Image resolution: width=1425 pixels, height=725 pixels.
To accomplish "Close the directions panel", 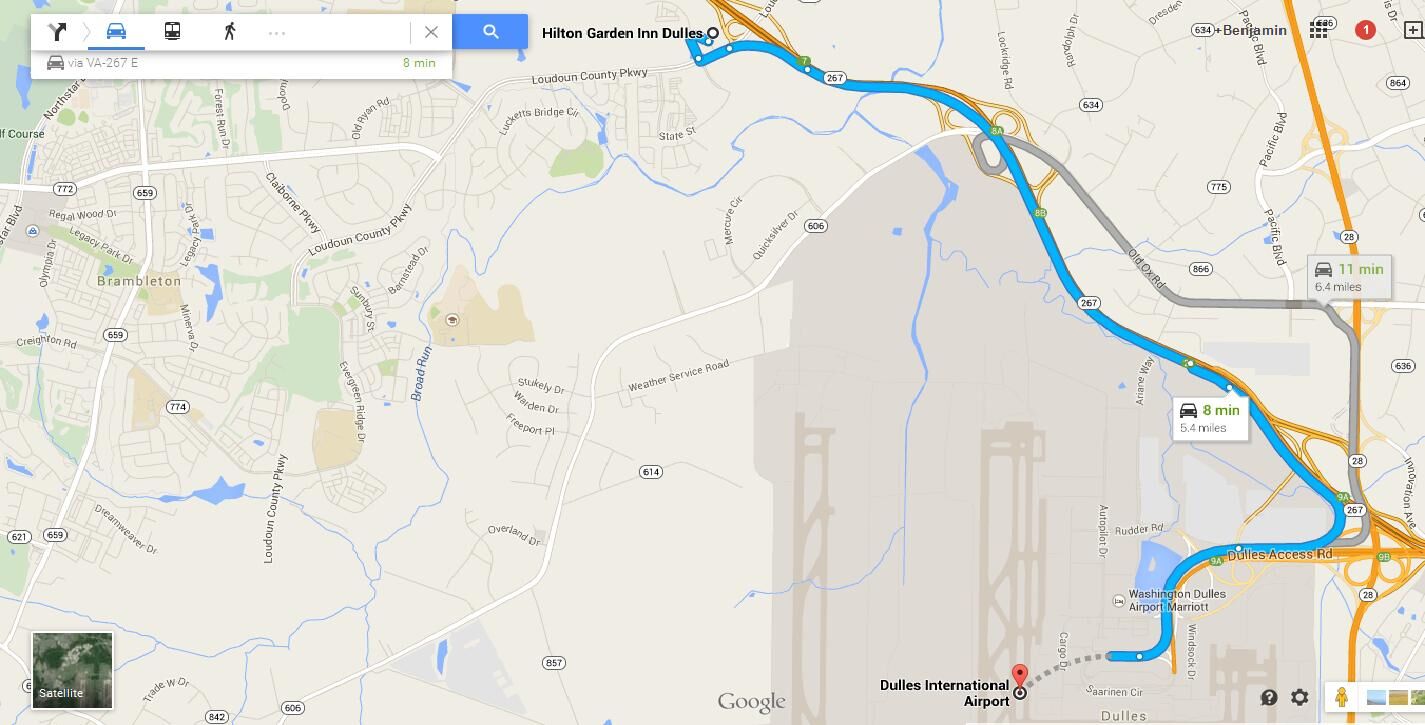I will click(x=431, y=32).
